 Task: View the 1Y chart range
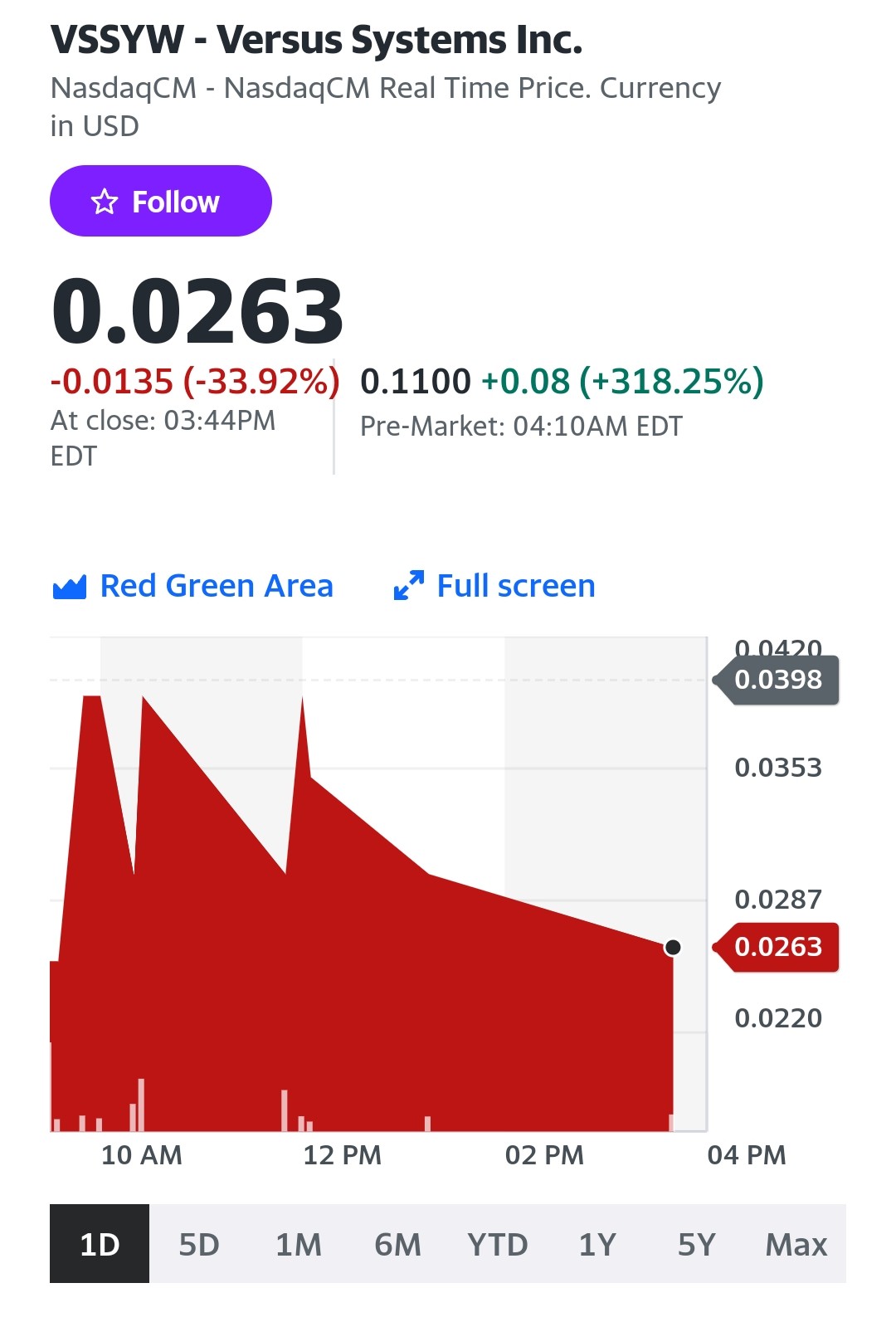coord(597,1243)
